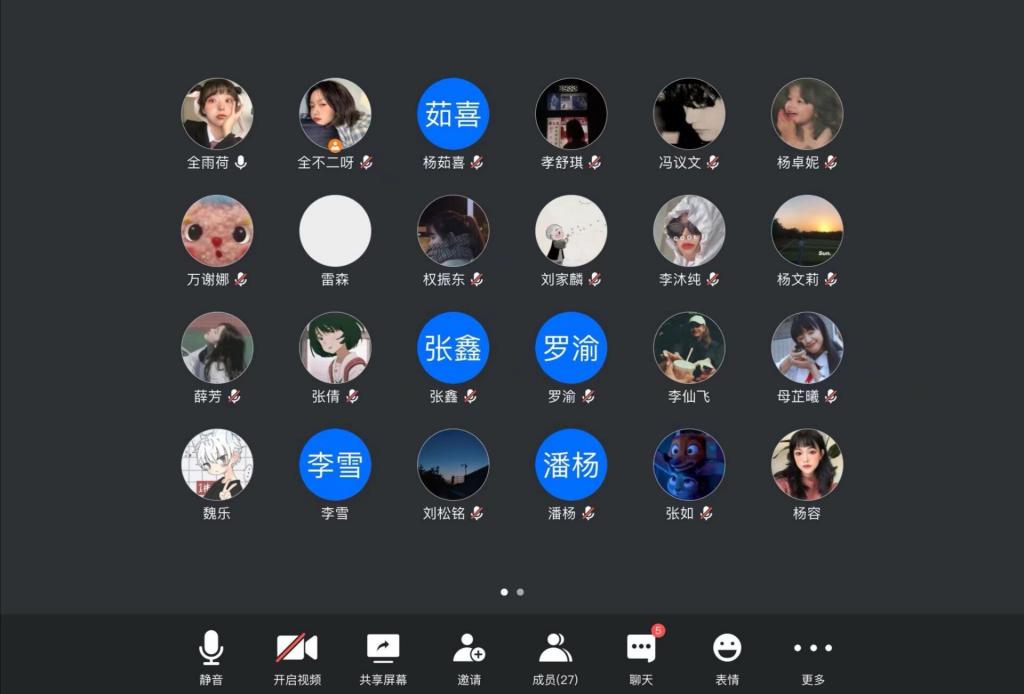The image size is (1024, 694).
Task: Select participant 全雨荷's avatar
Action: pos(217,114)
